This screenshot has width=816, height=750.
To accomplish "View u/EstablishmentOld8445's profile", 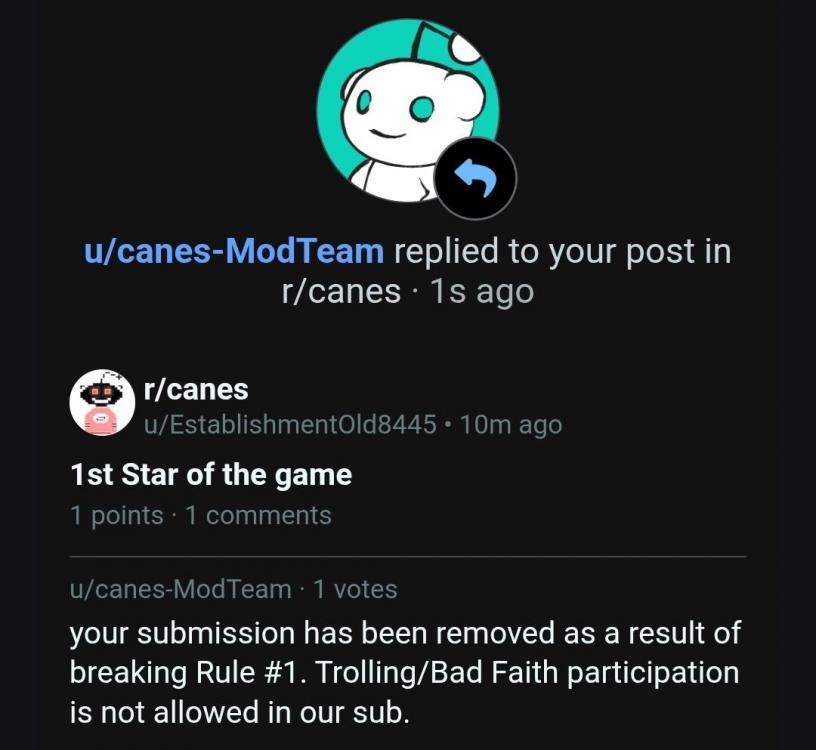I will click(290, 425).
